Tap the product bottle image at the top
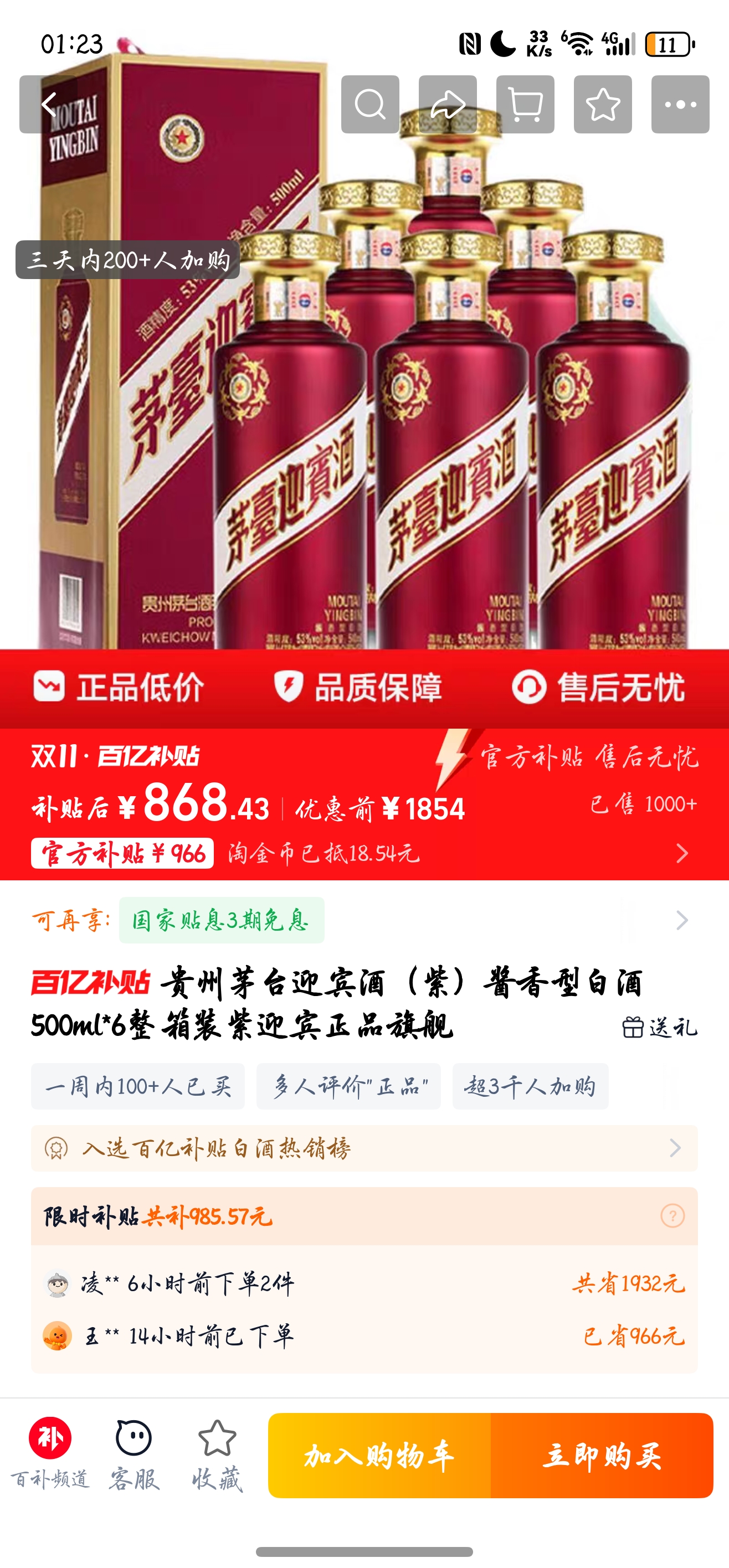Image resolution: width=729 pixels, height=1568 pixels. [364, 365]
